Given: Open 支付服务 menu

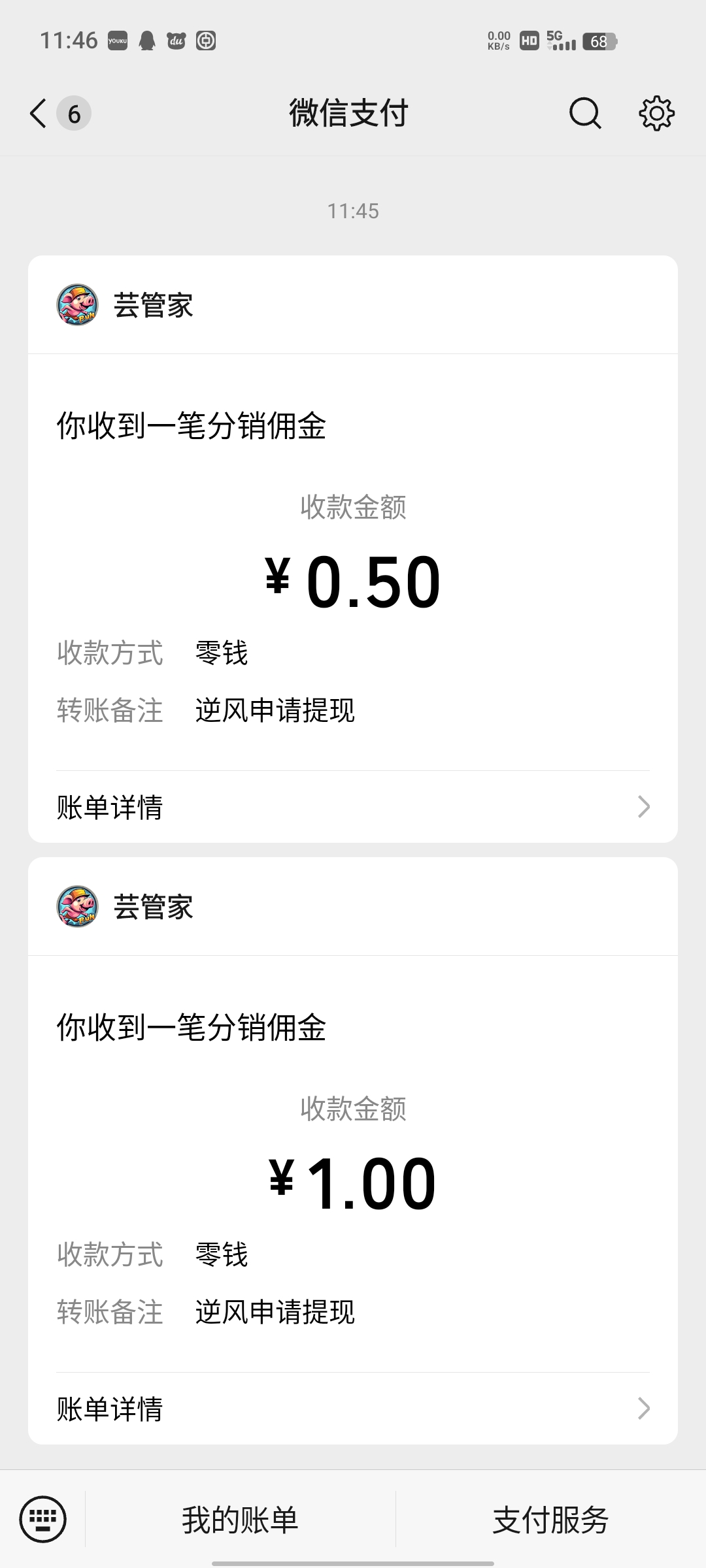Looking at the screenshot, I should point(551,1519).
